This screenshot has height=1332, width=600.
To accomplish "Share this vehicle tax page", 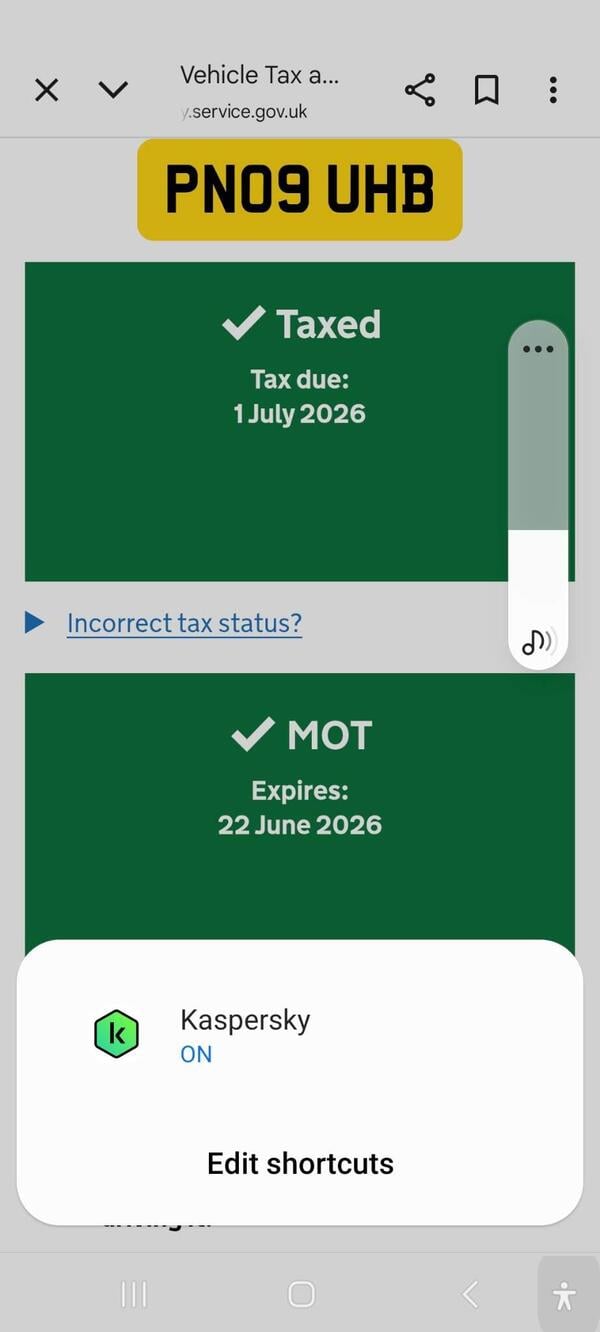I will (x=420, y=91).
